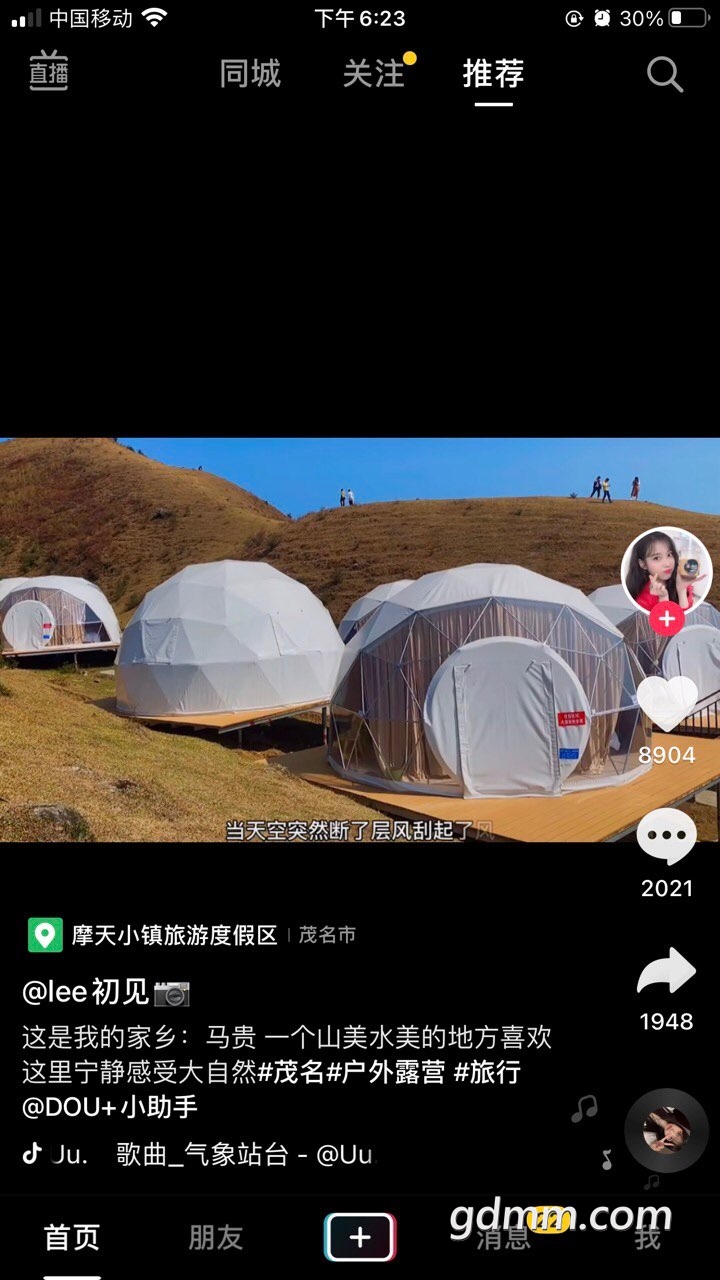Share this video using the arrow
Viewport: 720px width, 1280px height.
point(667,971)
